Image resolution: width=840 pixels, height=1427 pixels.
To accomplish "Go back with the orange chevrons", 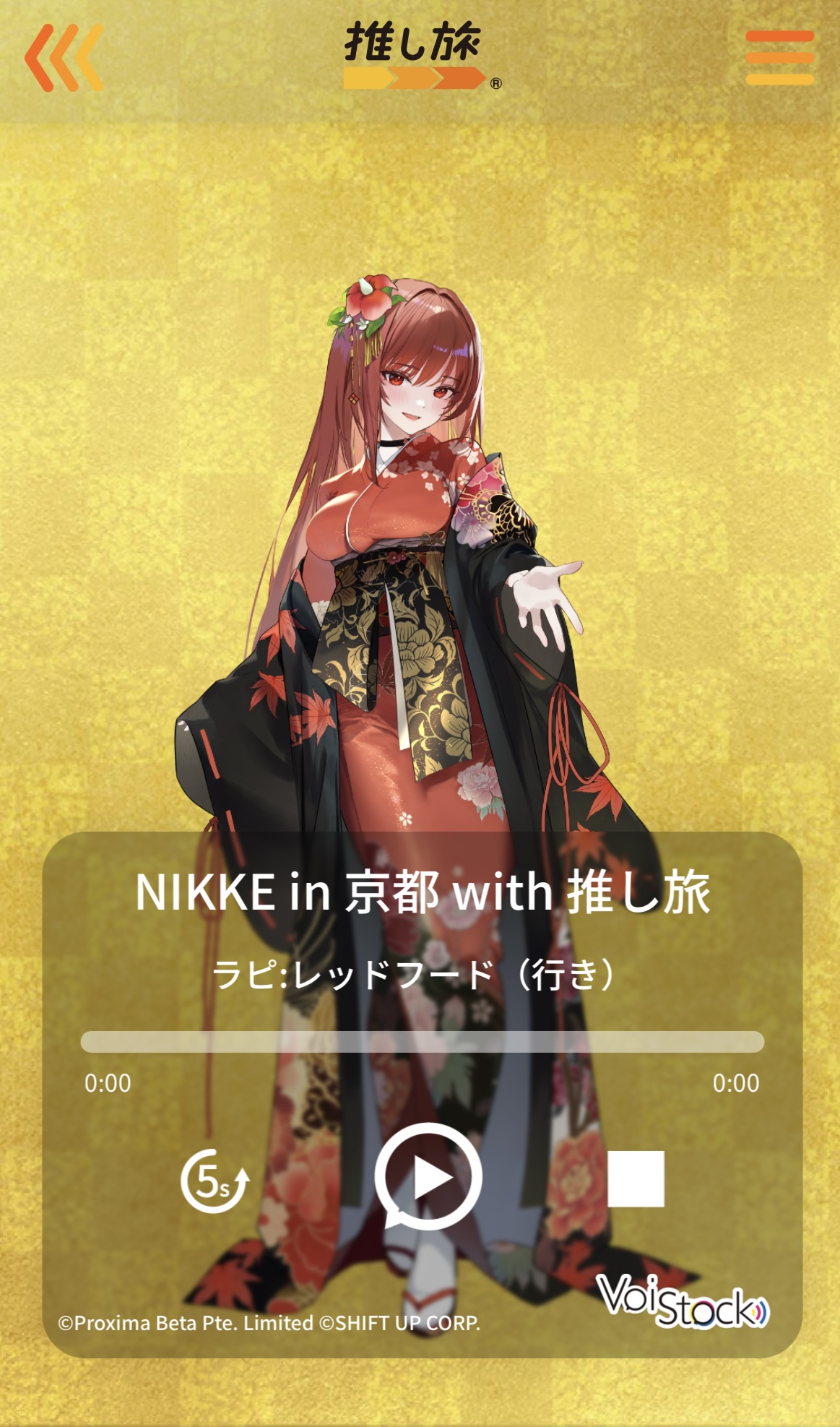I will click(64, 58).
